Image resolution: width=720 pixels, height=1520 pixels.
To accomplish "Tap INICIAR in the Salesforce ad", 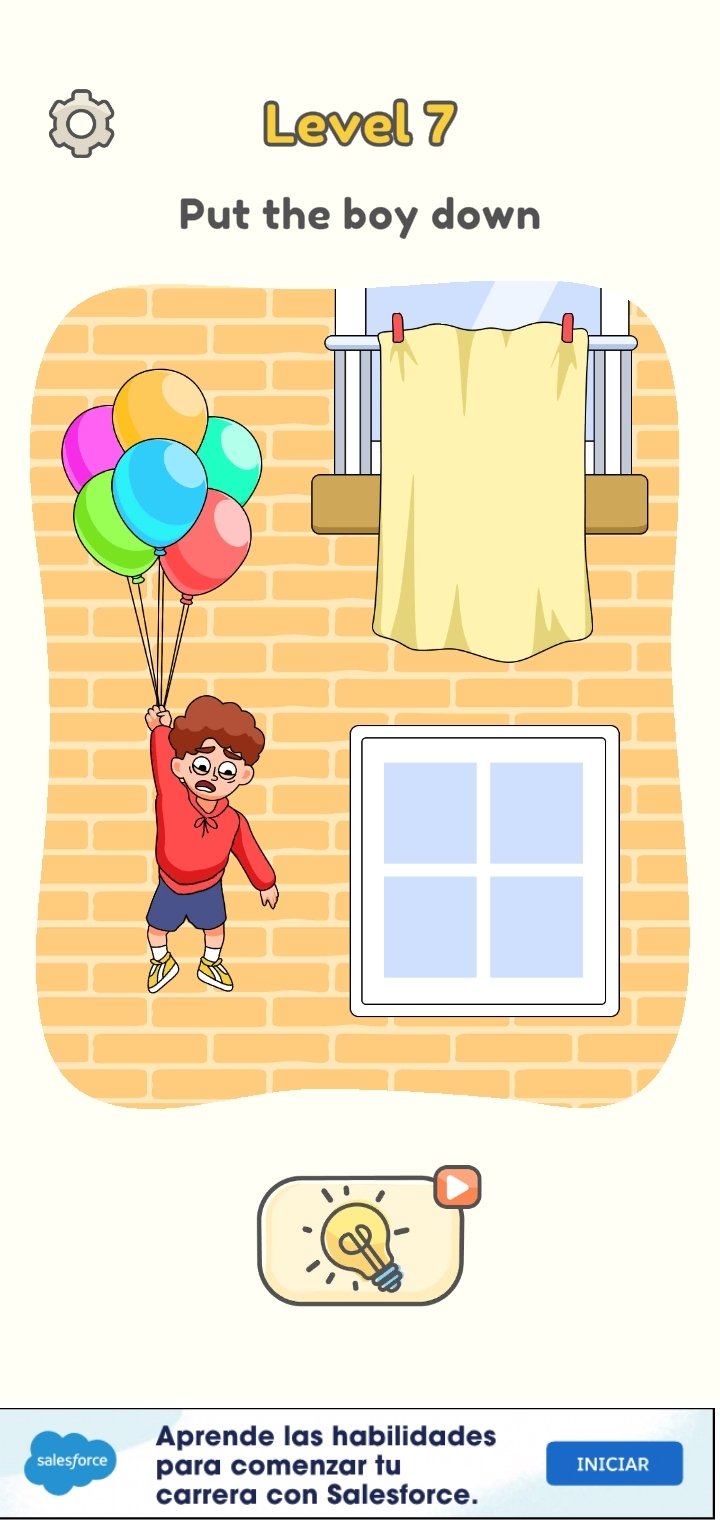I will pos(614,1464).
